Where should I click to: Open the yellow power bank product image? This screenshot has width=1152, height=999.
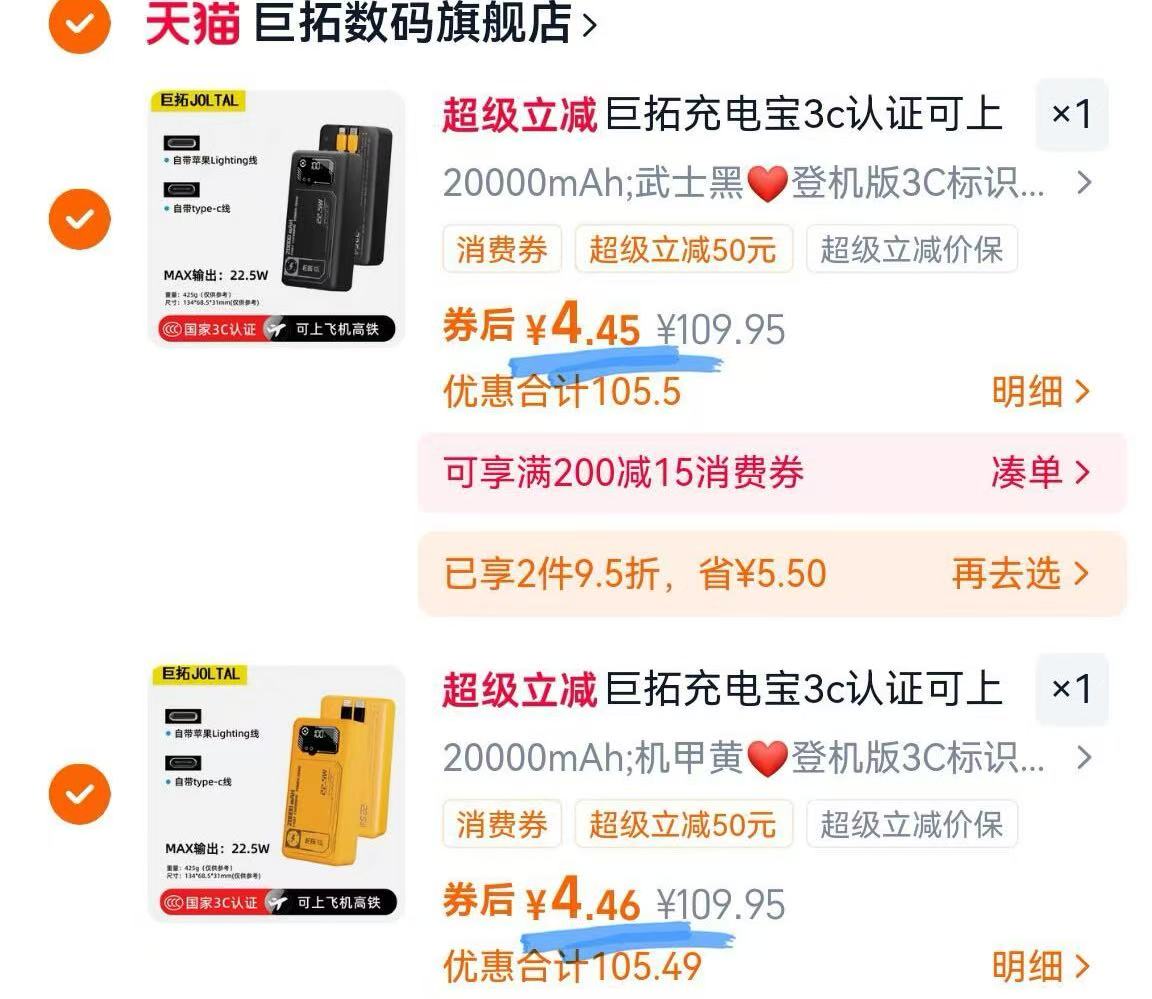coord(277,794)
